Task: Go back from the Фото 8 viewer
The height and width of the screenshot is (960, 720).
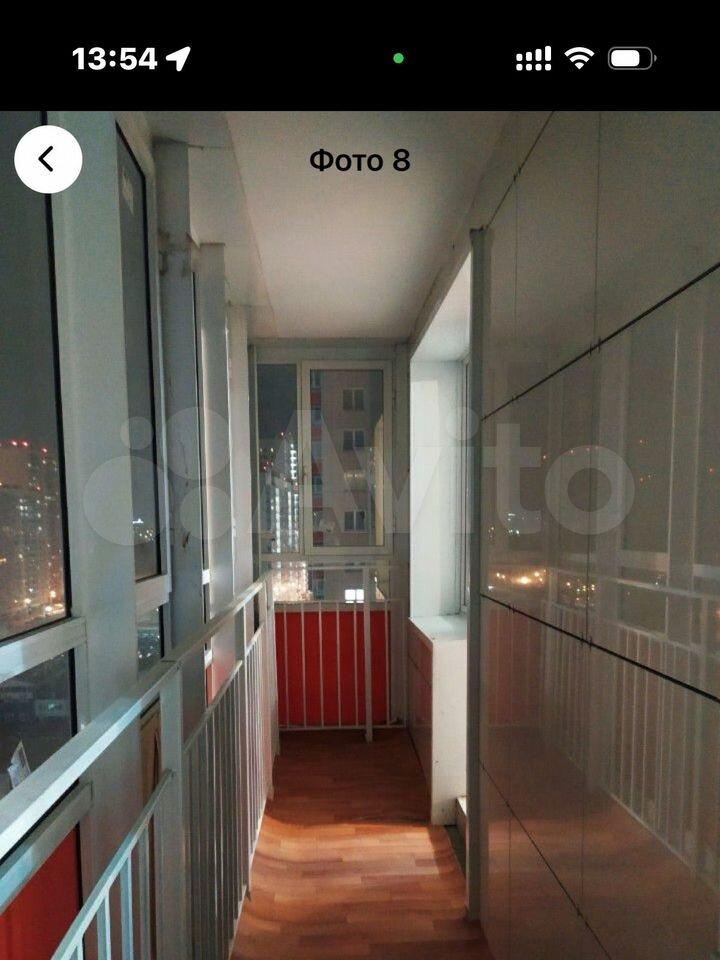Action: tap(48, 159)
